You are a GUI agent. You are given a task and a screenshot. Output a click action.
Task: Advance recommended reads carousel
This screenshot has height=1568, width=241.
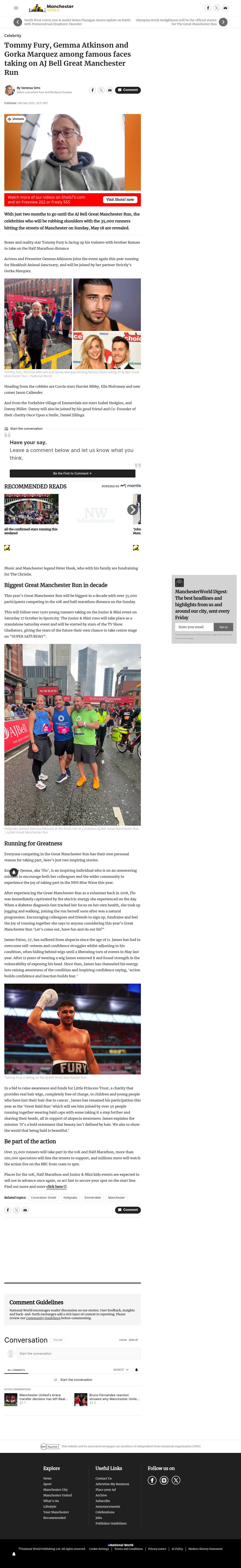(132, 510)
